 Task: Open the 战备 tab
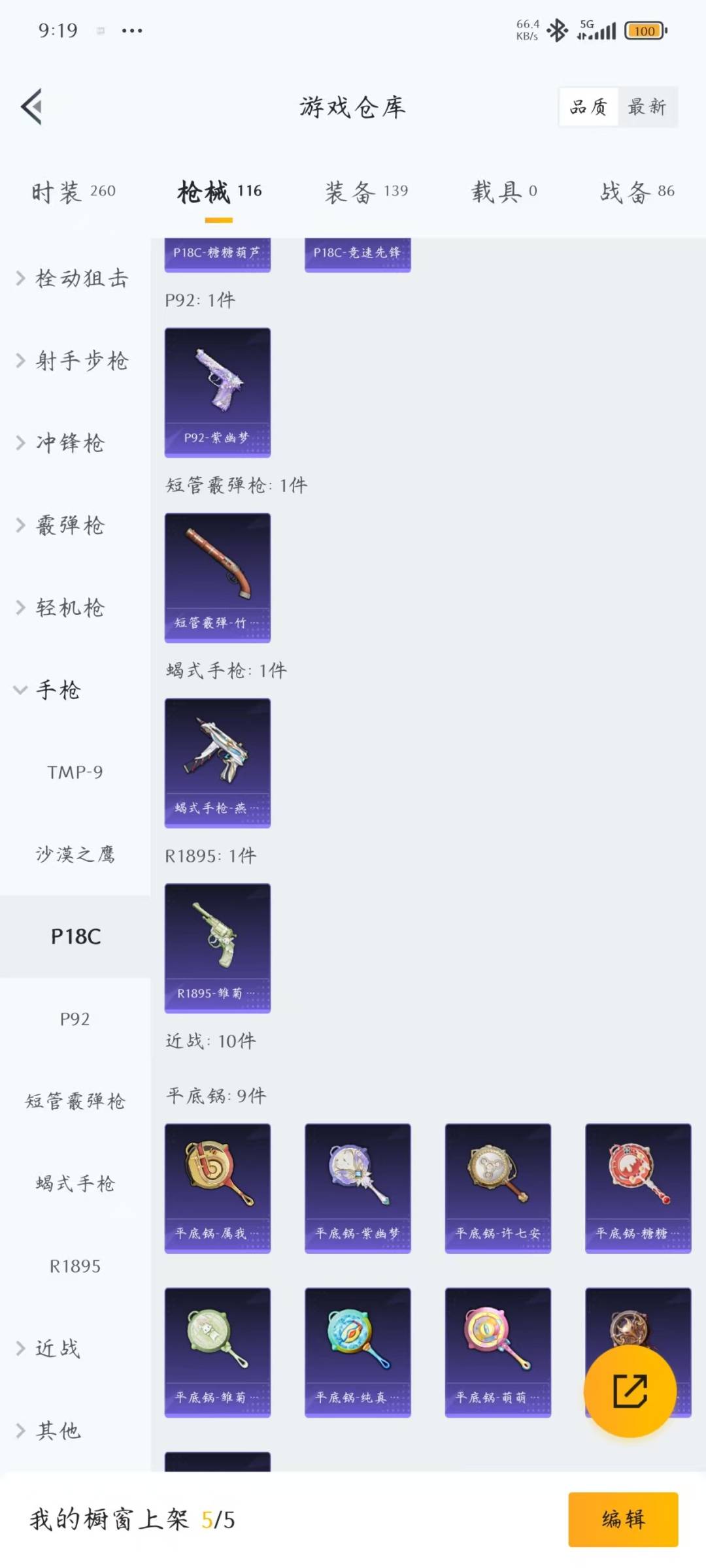(x=636, y=191)
